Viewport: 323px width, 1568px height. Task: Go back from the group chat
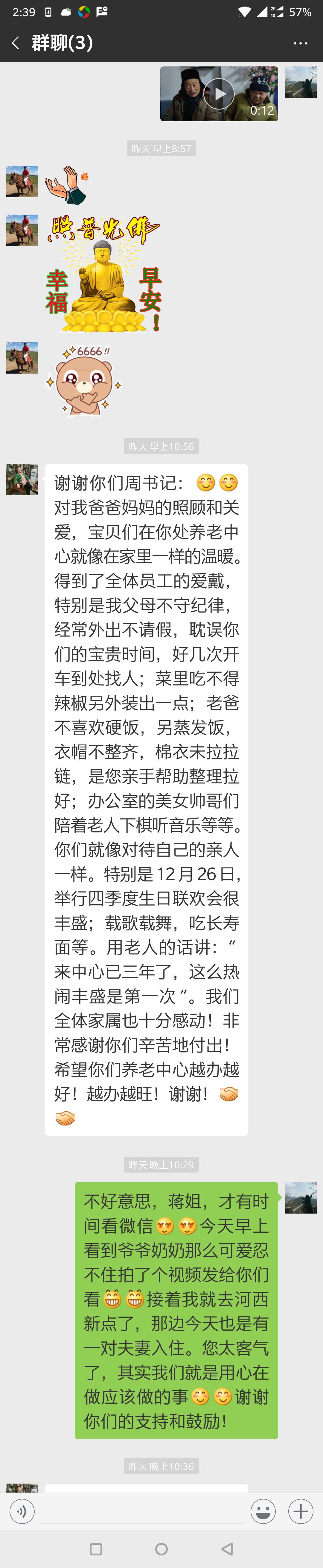coord(15,43)
